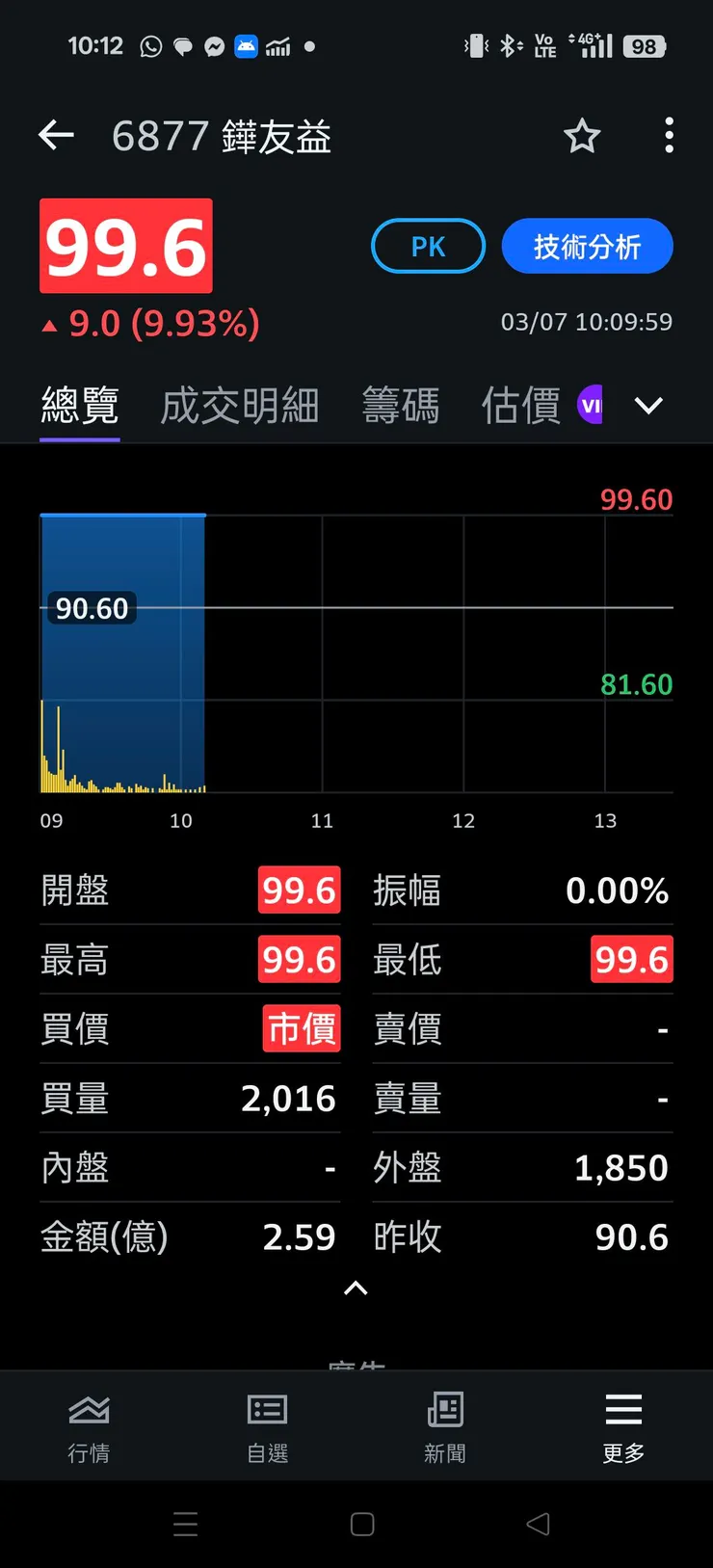
Task: Tap the 總覽 overview tab
Action: pyautogui.click(x=79, y=406)
